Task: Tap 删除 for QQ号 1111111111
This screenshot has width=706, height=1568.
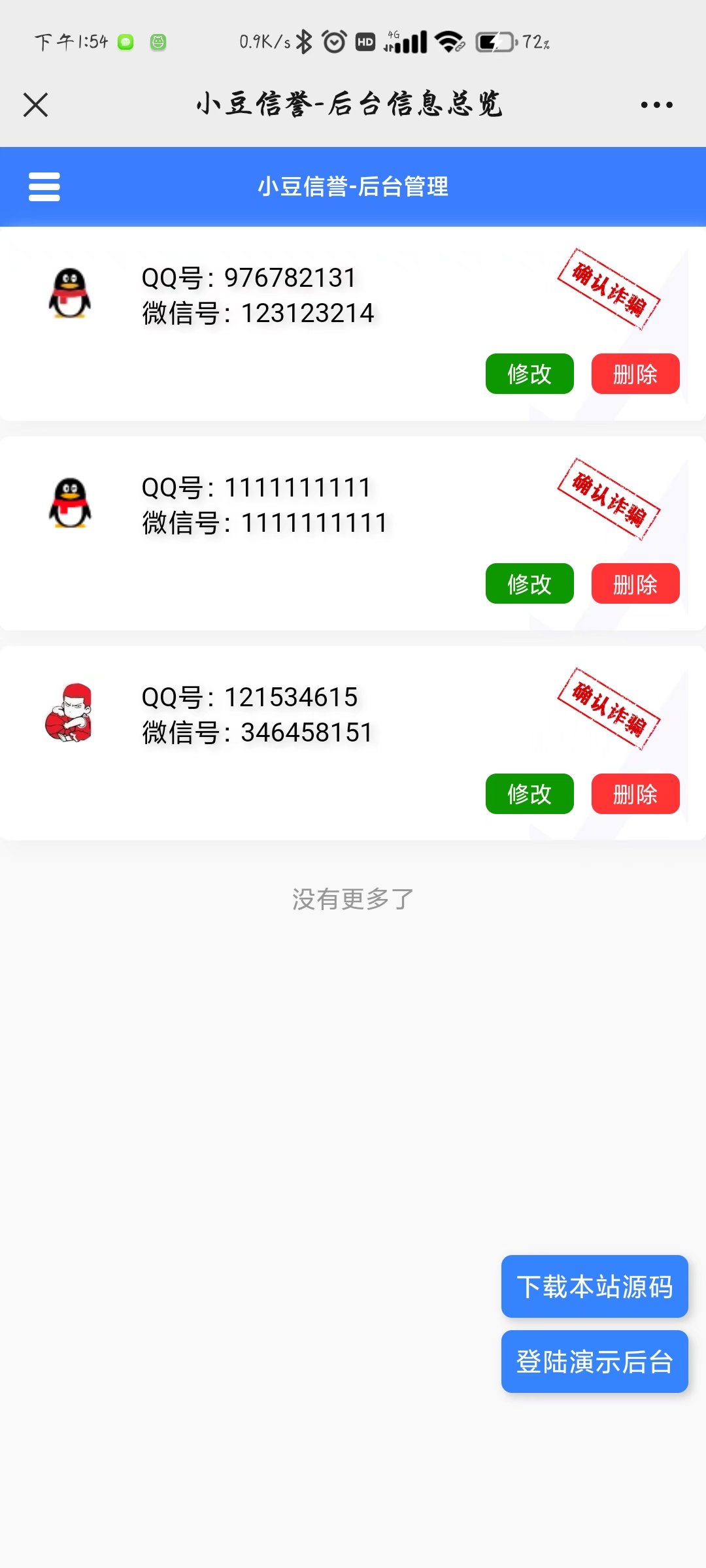Action: [635, 584]
